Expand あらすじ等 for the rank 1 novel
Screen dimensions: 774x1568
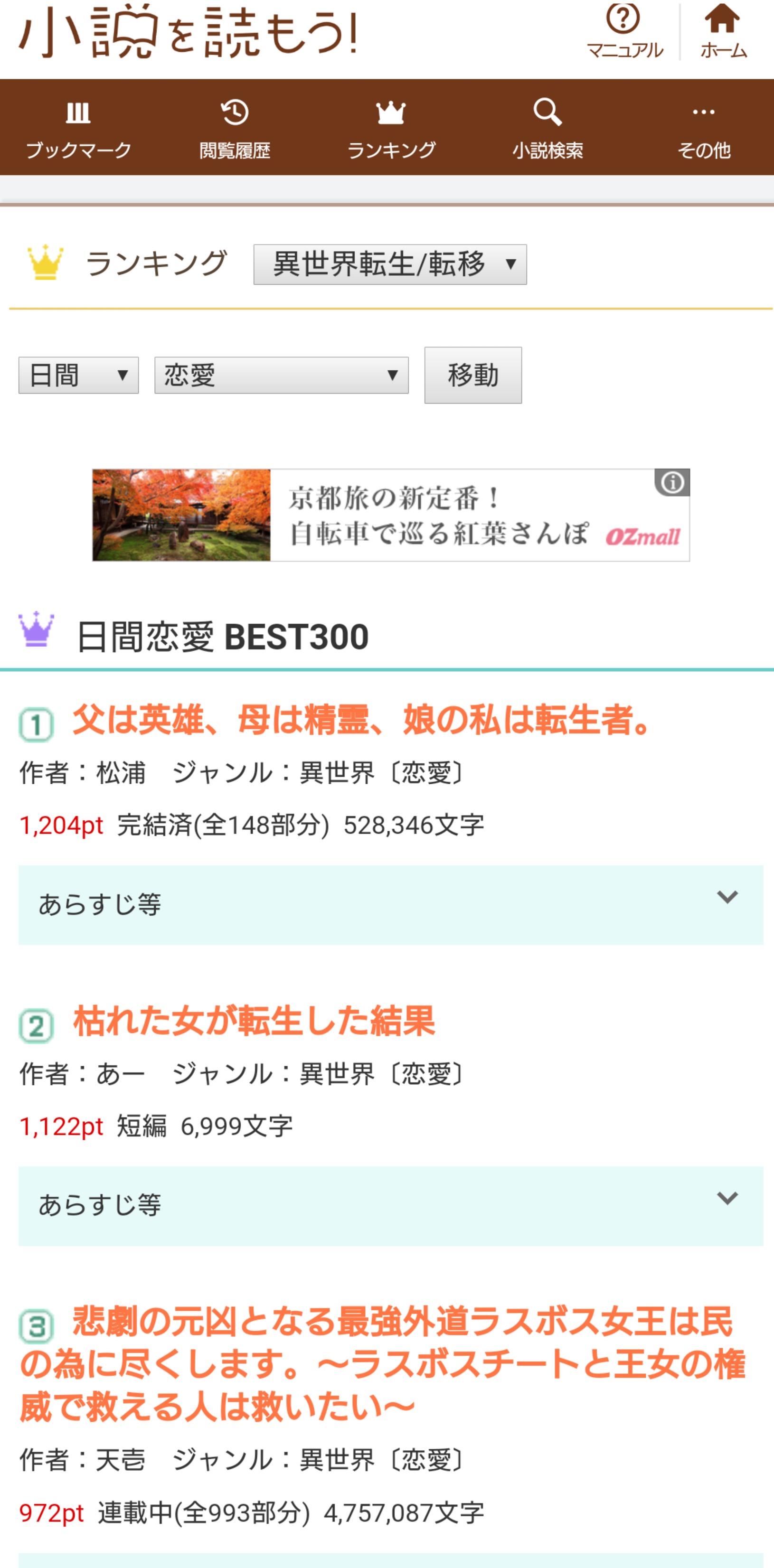(390, 904)
